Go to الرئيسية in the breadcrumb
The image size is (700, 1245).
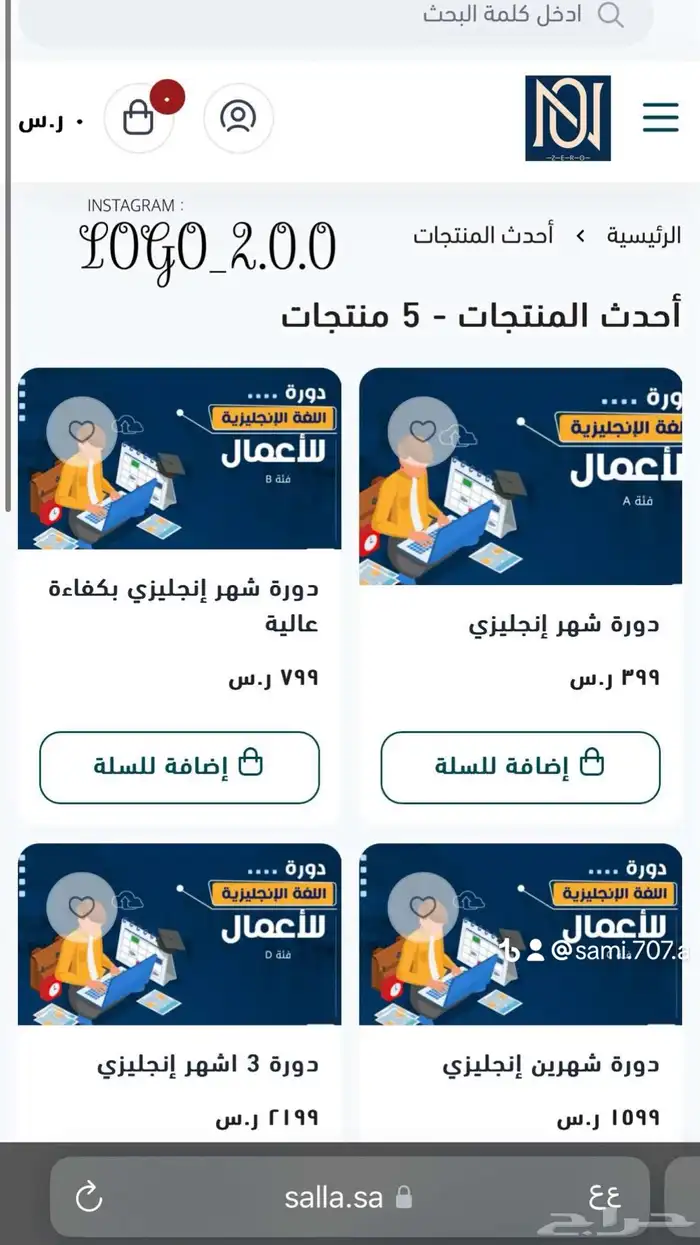[643, 236]
